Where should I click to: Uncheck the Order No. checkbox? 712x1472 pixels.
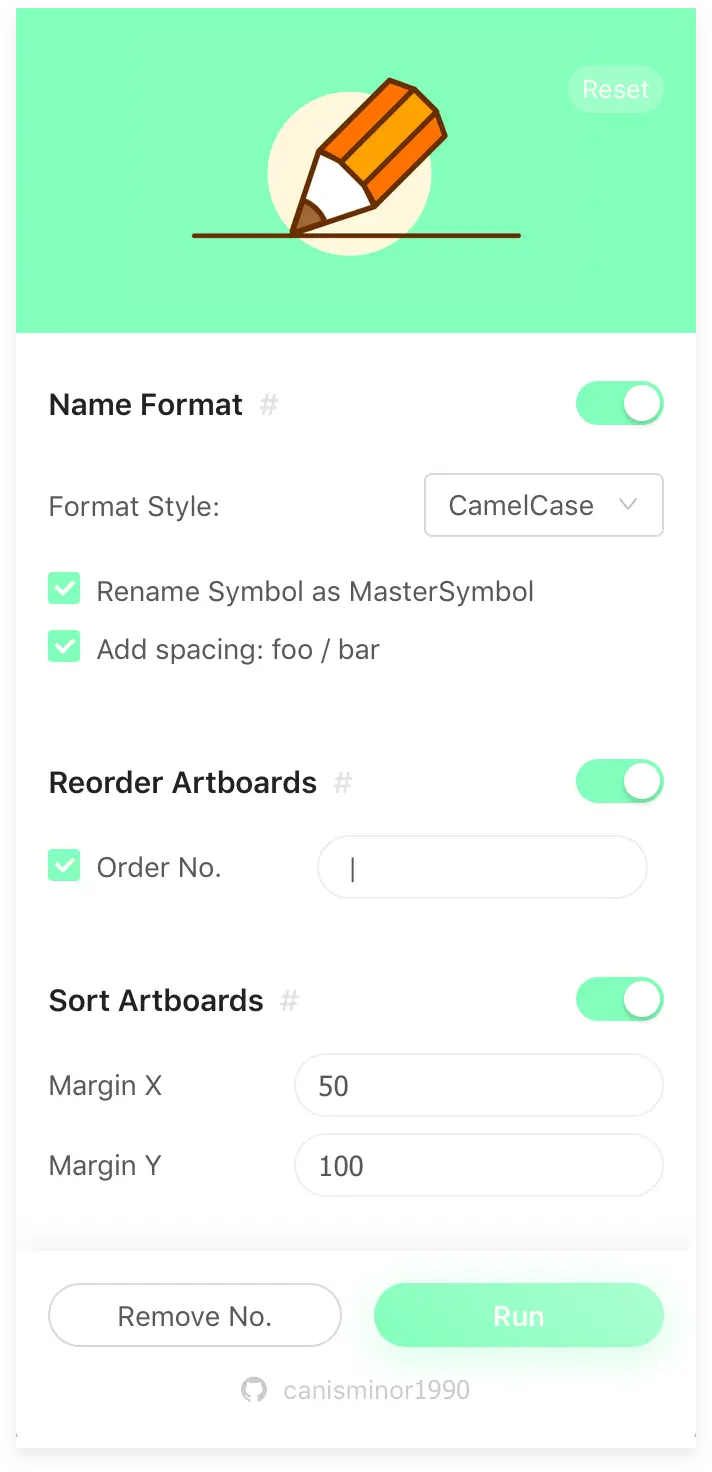coord(65,866)
